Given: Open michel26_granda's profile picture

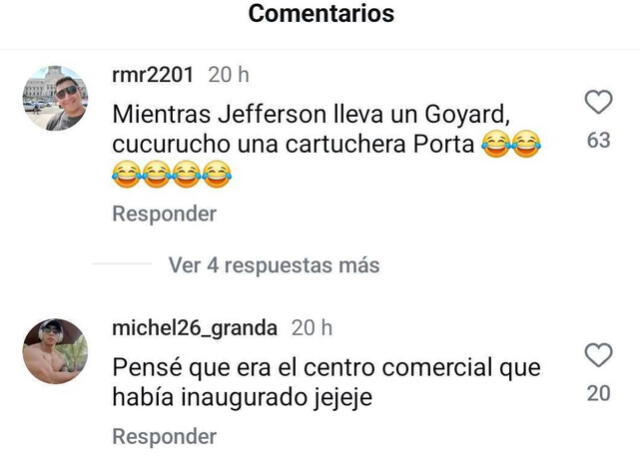Looking at the screenshot, I should point(55,351).
